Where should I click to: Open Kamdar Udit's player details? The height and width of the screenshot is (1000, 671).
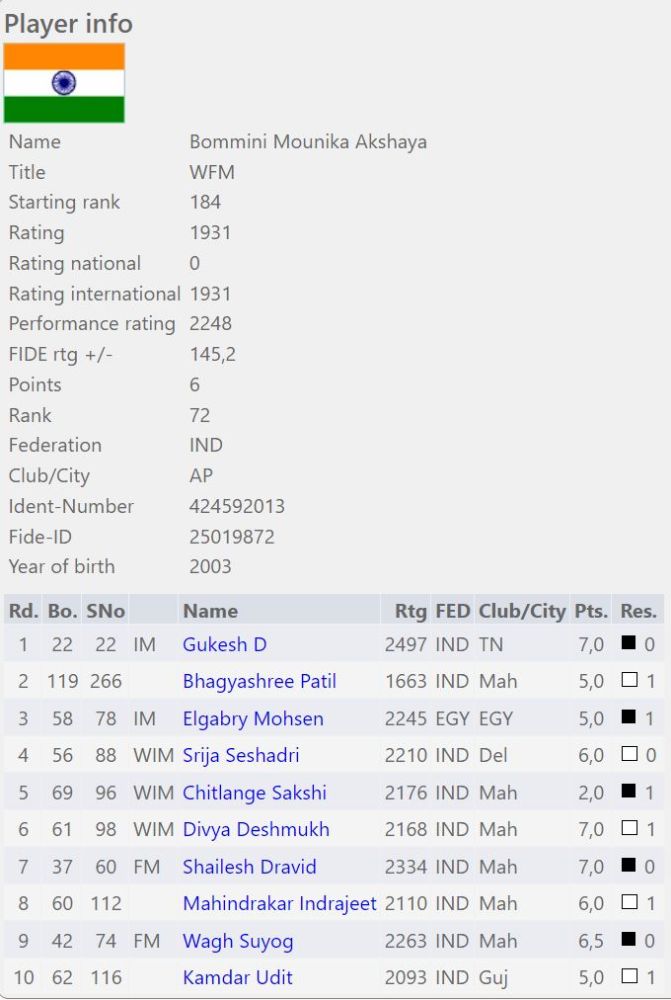coord(237,978)
